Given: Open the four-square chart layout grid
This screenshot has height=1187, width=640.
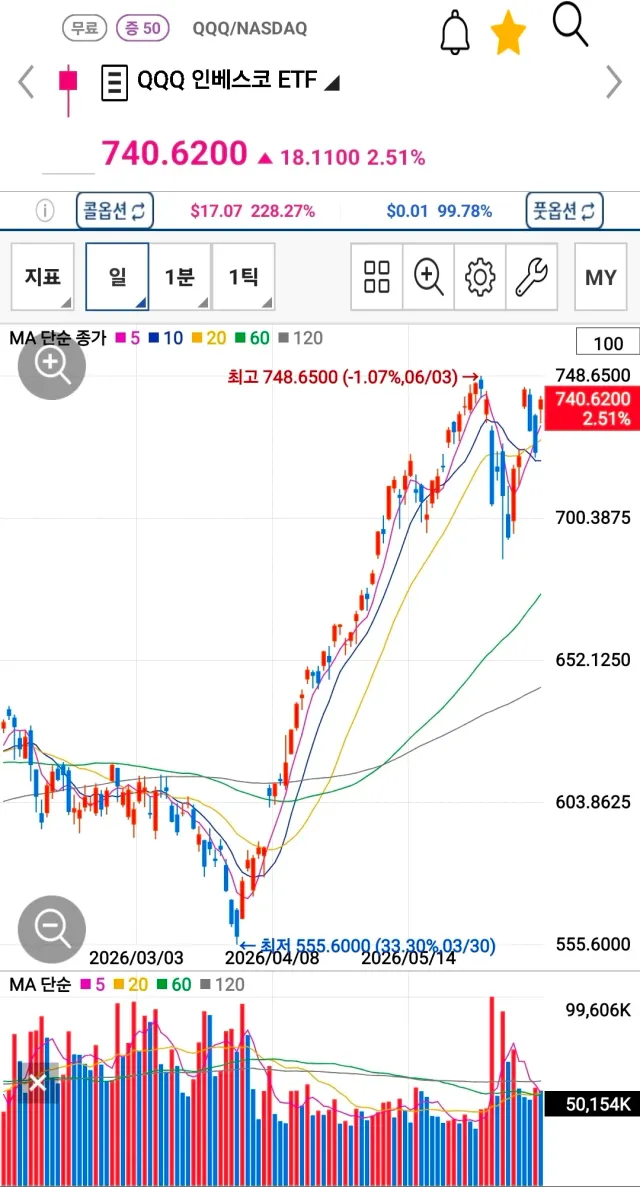Looking at the screenshot, I should coord(376,276).
